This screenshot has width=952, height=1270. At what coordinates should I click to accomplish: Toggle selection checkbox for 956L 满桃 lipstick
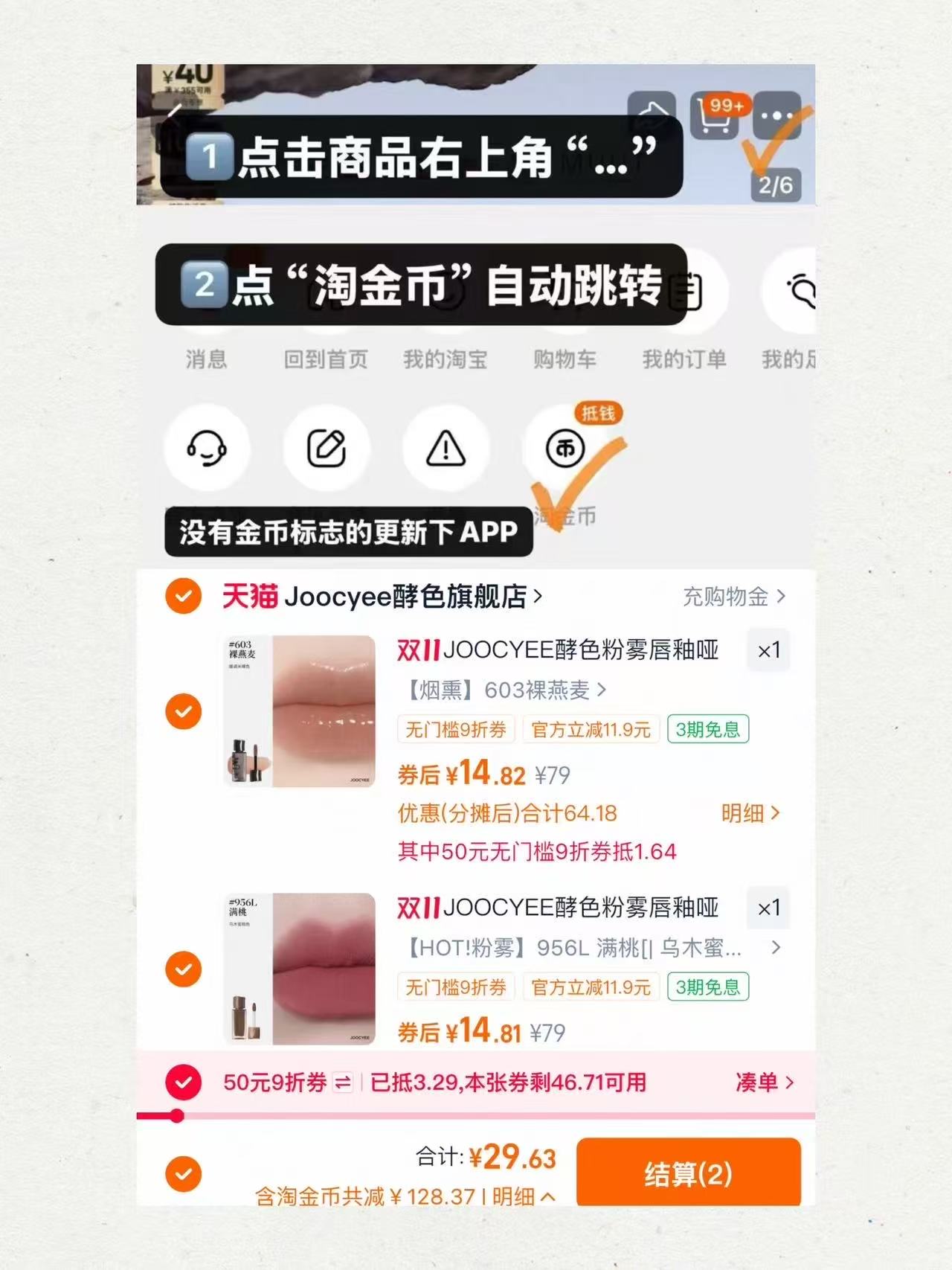(183, 969)
